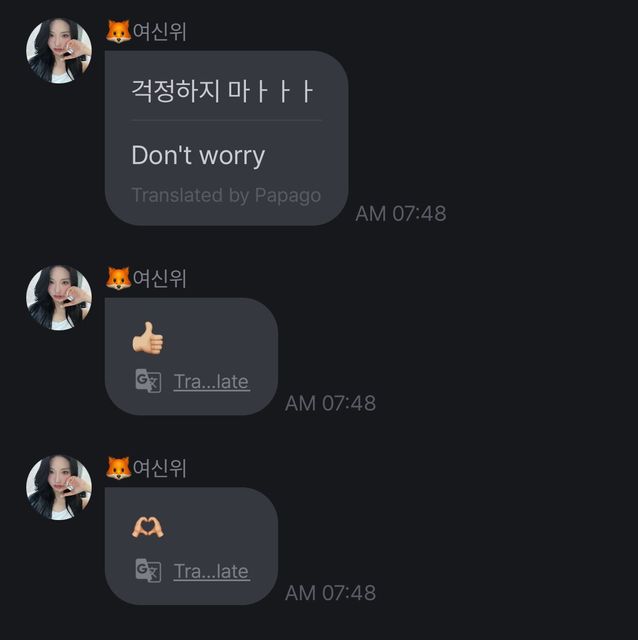Open sender's avatar beside the thumbs-up message
Viewport: 638px width, 640px height.
[x=59, y=298]
